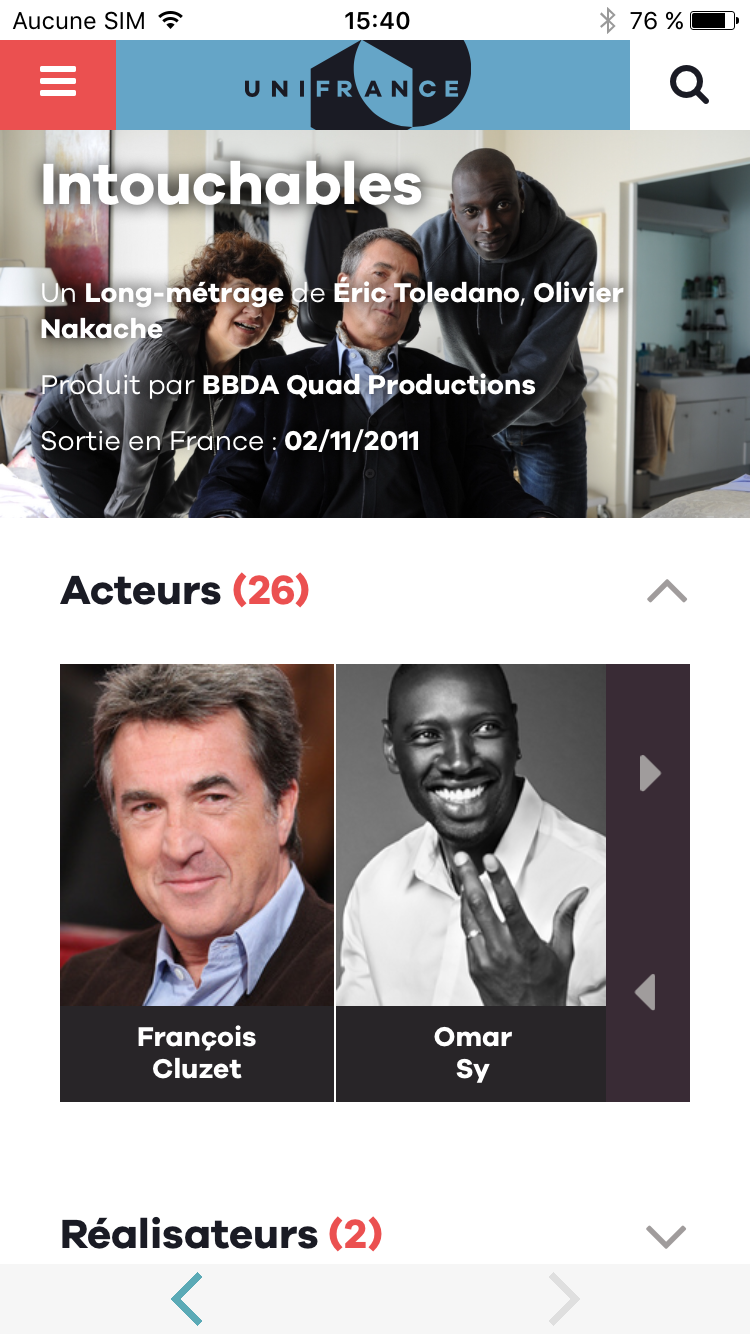Tap the search magnifier icon

click(x=689, y=85)
